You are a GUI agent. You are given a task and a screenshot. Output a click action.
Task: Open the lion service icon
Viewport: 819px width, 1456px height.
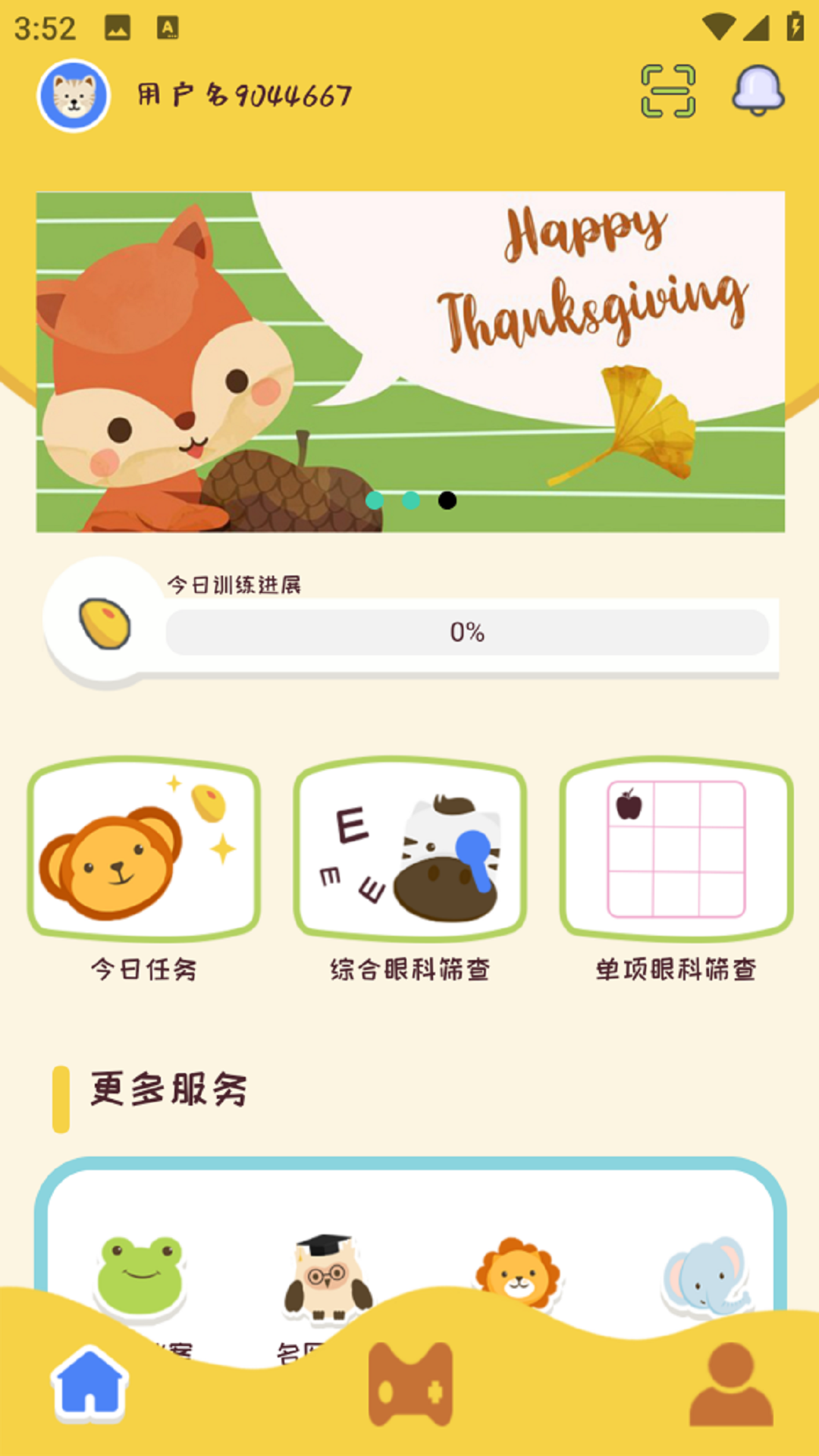pyautogui.click(x=518, y=1274)
